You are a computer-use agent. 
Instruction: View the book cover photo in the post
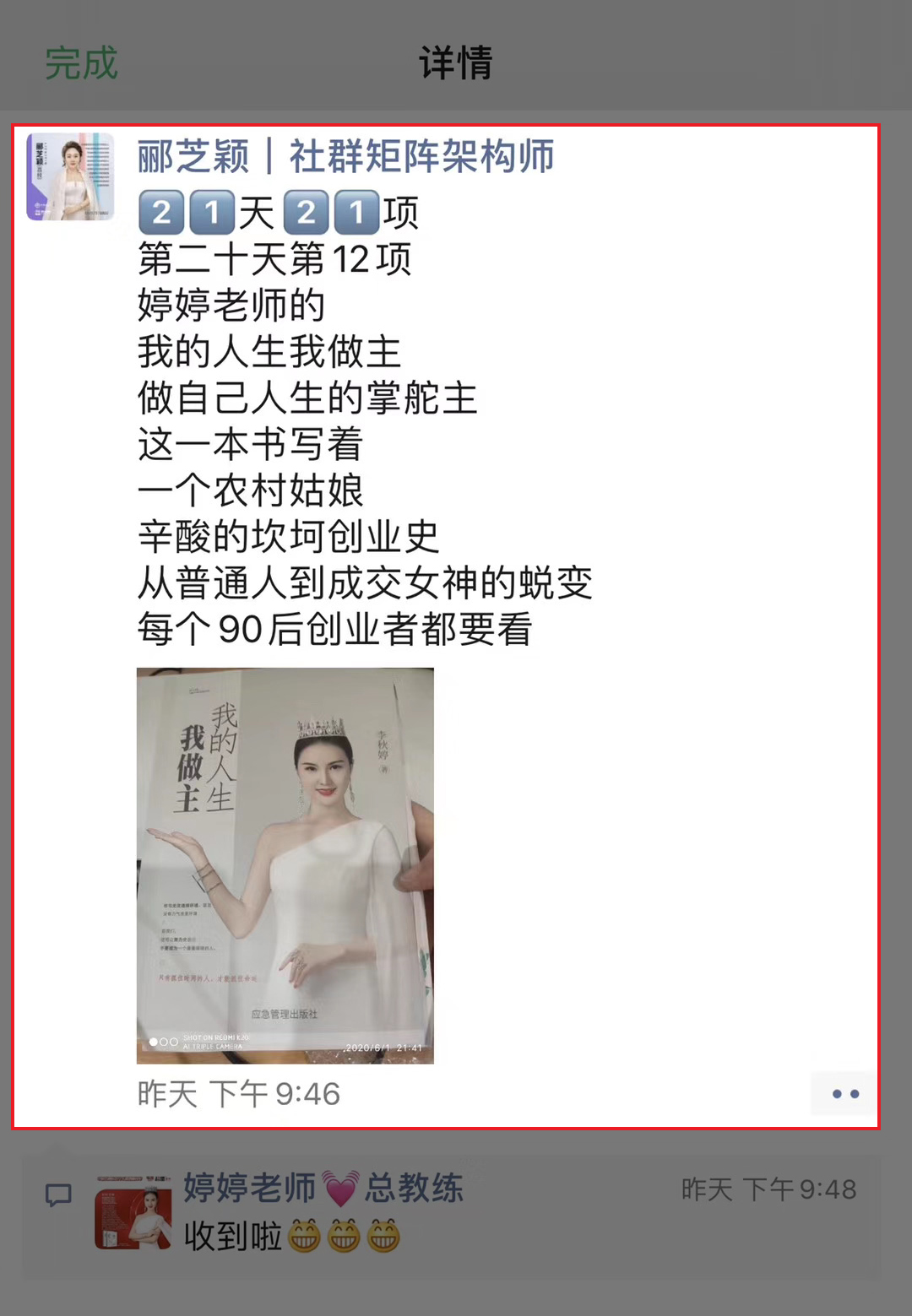285,865
